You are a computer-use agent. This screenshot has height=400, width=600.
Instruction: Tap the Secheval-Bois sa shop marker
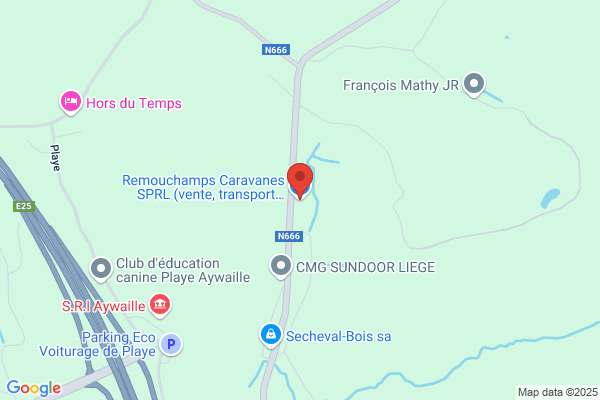[271, 336]
